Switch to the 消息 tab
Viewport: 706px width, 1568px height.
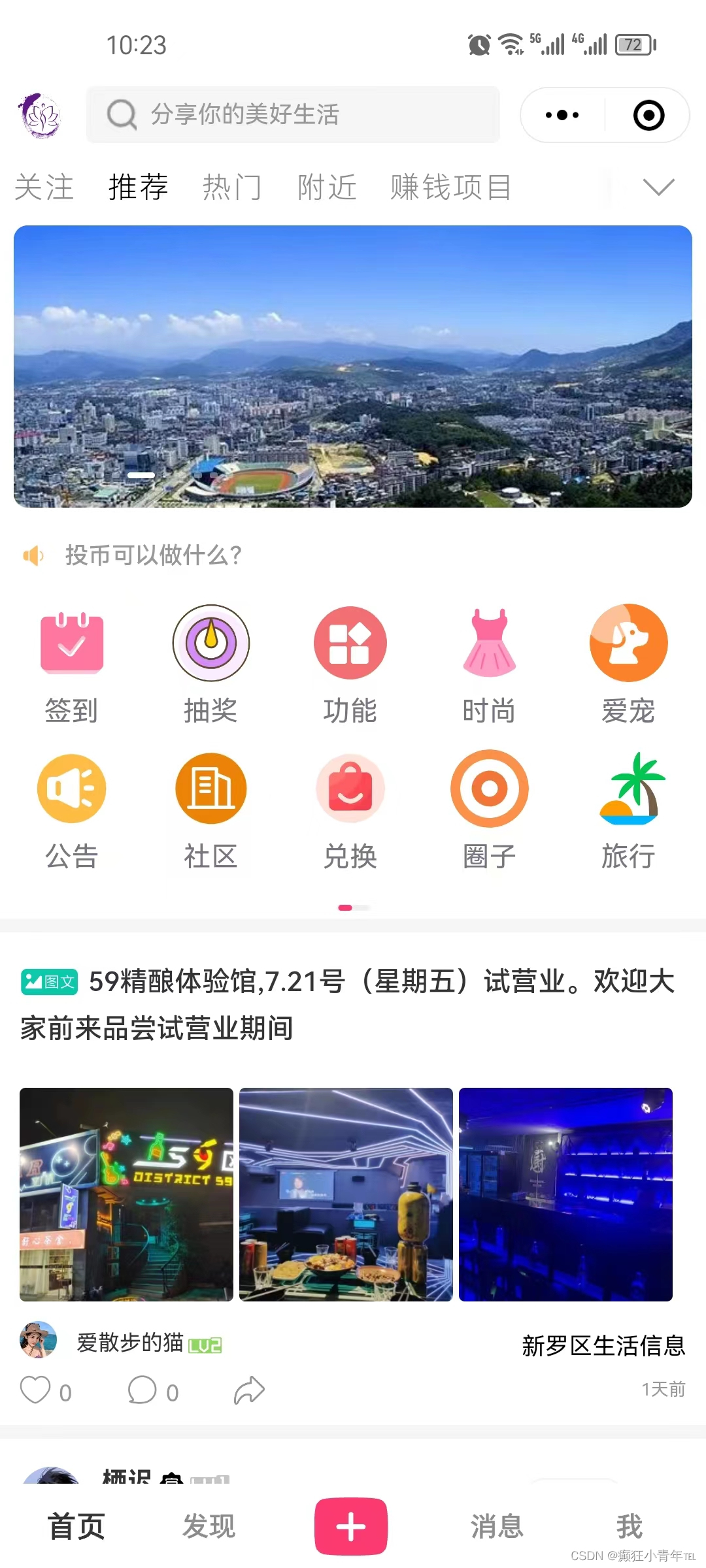pyautogui.click(x=497, y=1527)
